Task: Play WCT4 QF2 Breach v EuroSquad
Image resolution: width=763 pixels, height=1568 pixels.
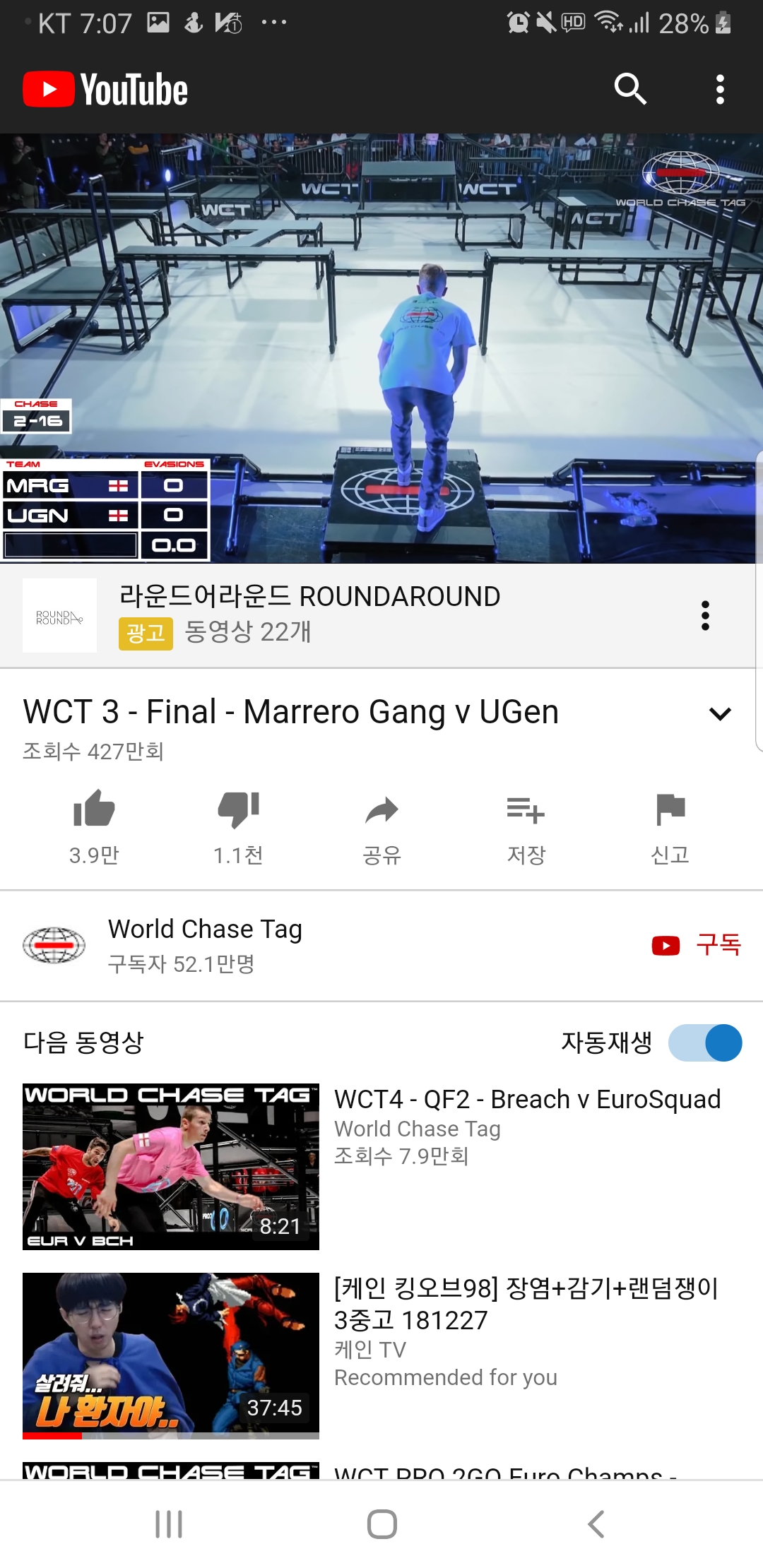Action: [171, 1166]
